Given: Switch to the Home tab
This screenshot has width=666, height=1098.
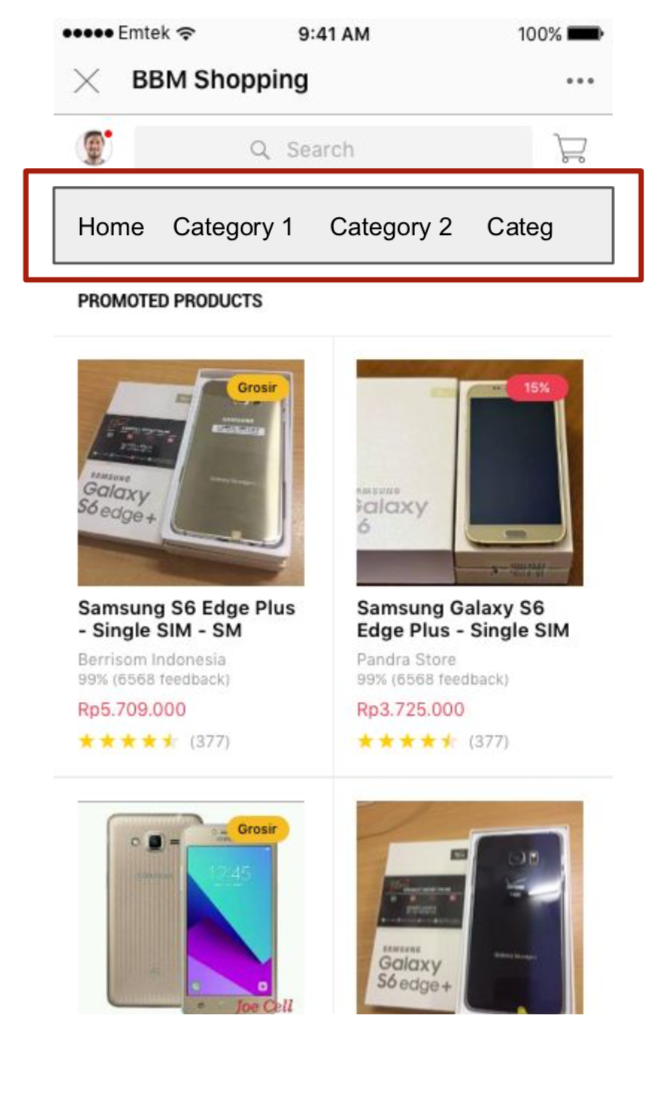Looking at the screenshot, I should coord(111,227).
